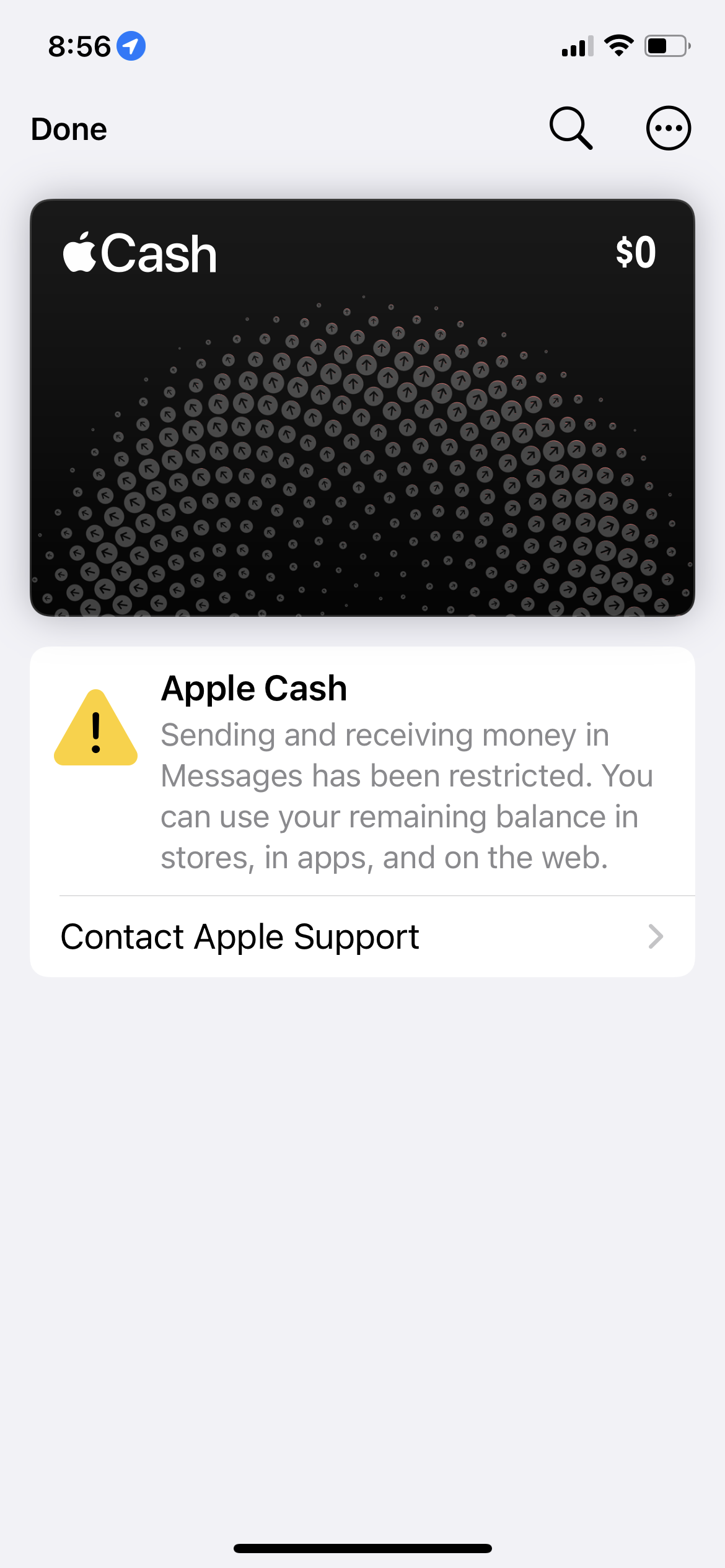Viewport: 725px width, 1568px height.
Task: Tap Done to close the card view
Action: click(x=69, y=129)
